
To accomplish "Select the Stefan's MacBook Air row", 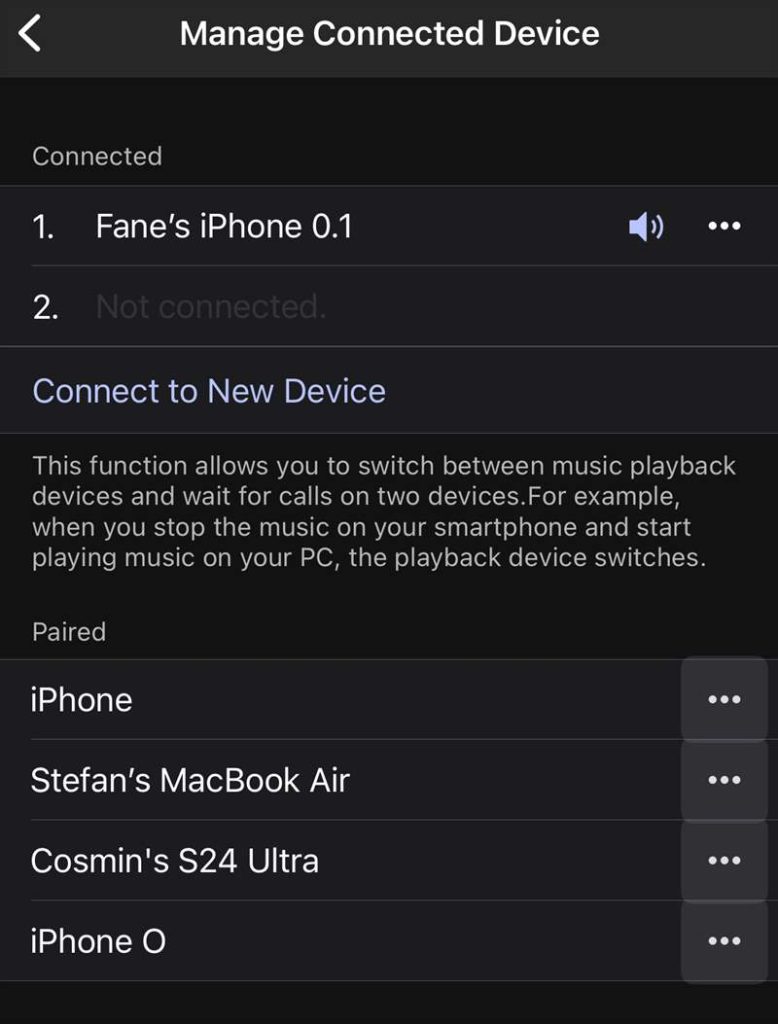I will [190, 780].
